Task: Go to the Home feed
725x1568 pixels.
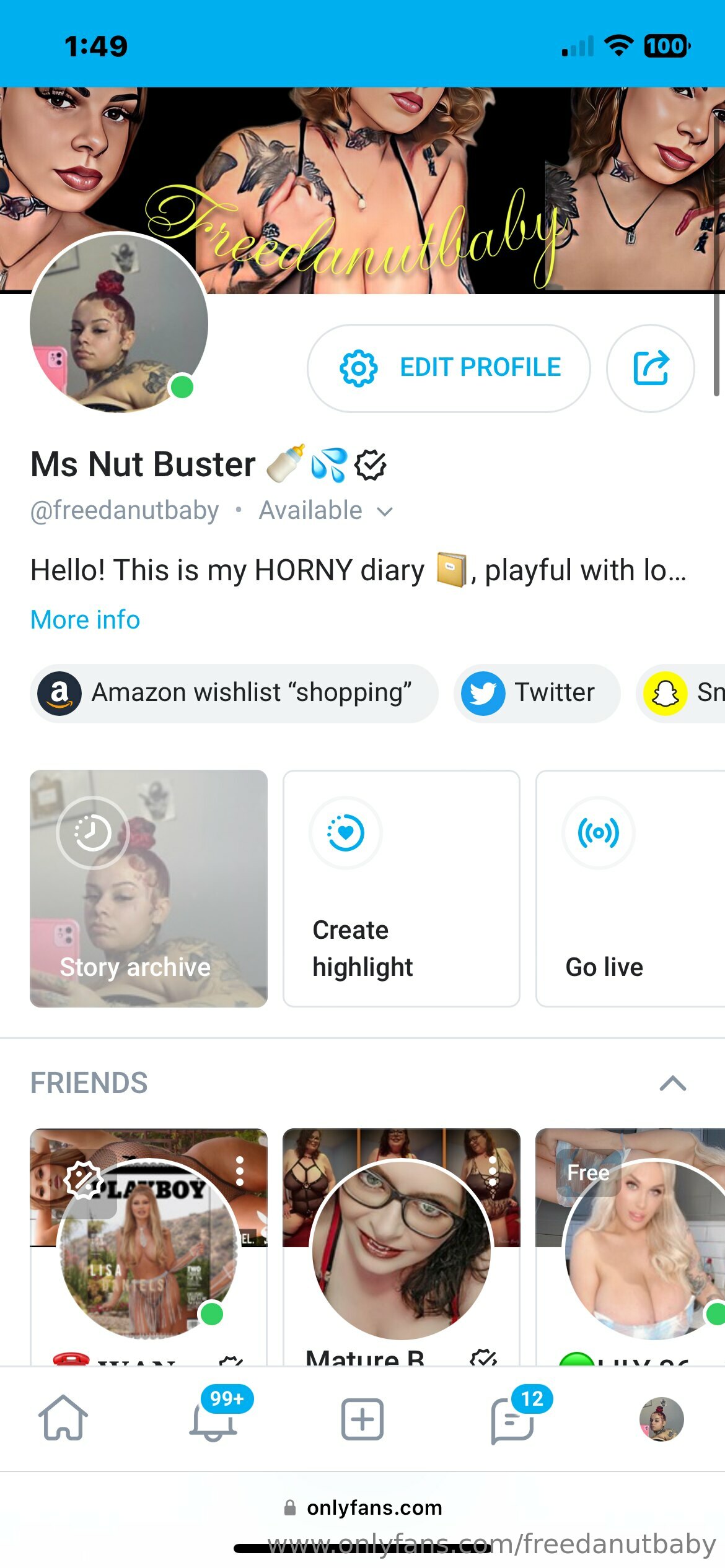Action: 63,1418
